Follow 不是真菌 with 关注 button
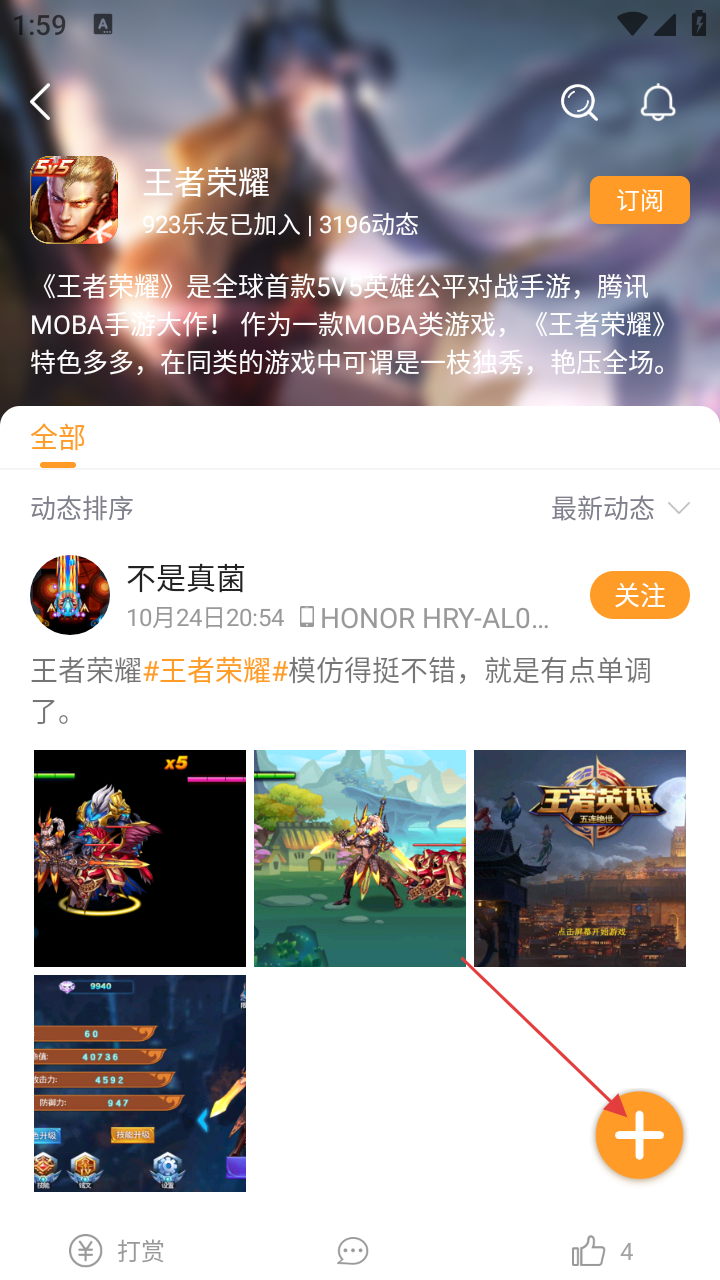Viewport: 720px width, 1280px height. coord(639,595)
